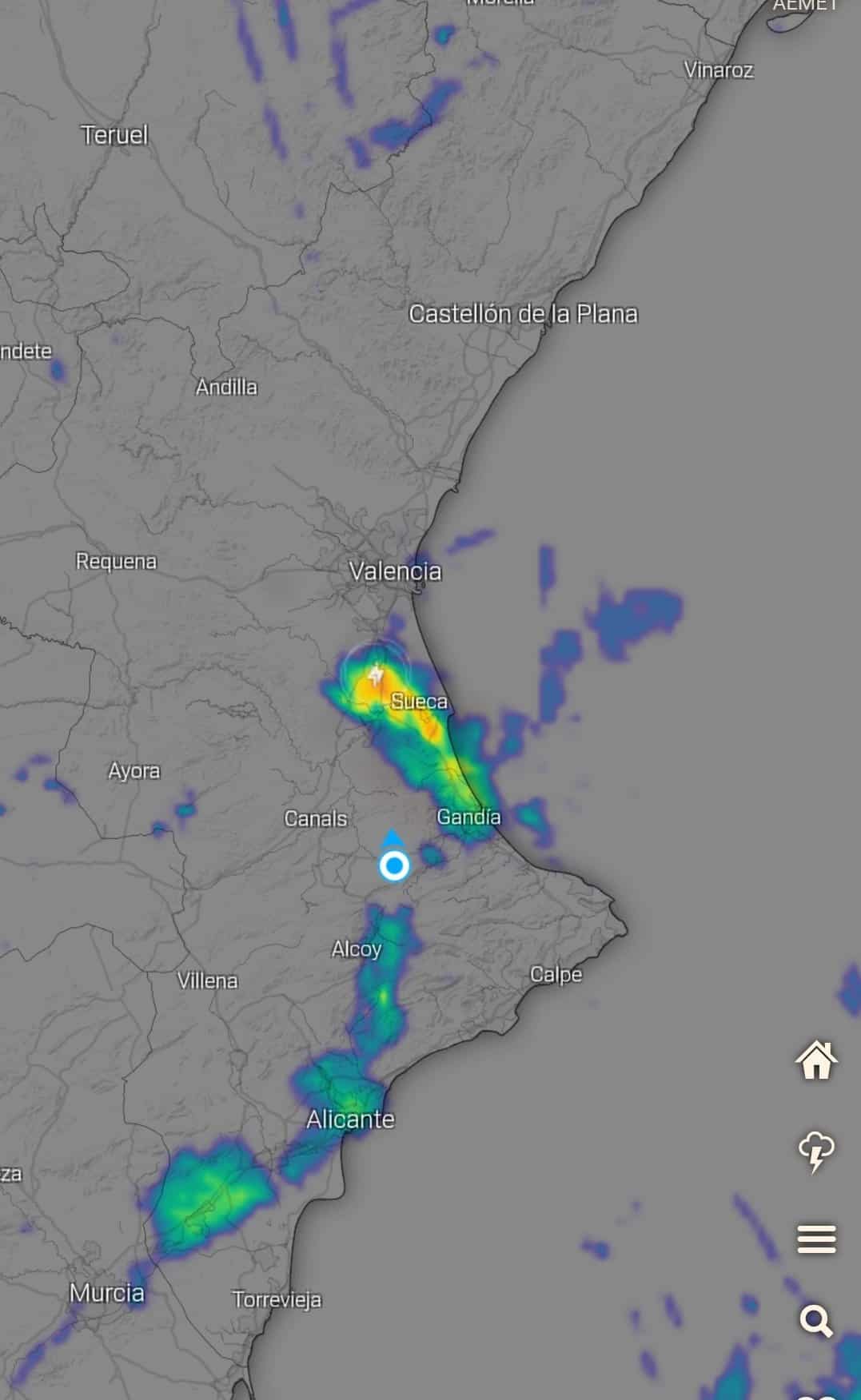Screen dimensions: 861x1400
Task: Tap the lightning strike marker near Sueca
Action: point(376,677)
